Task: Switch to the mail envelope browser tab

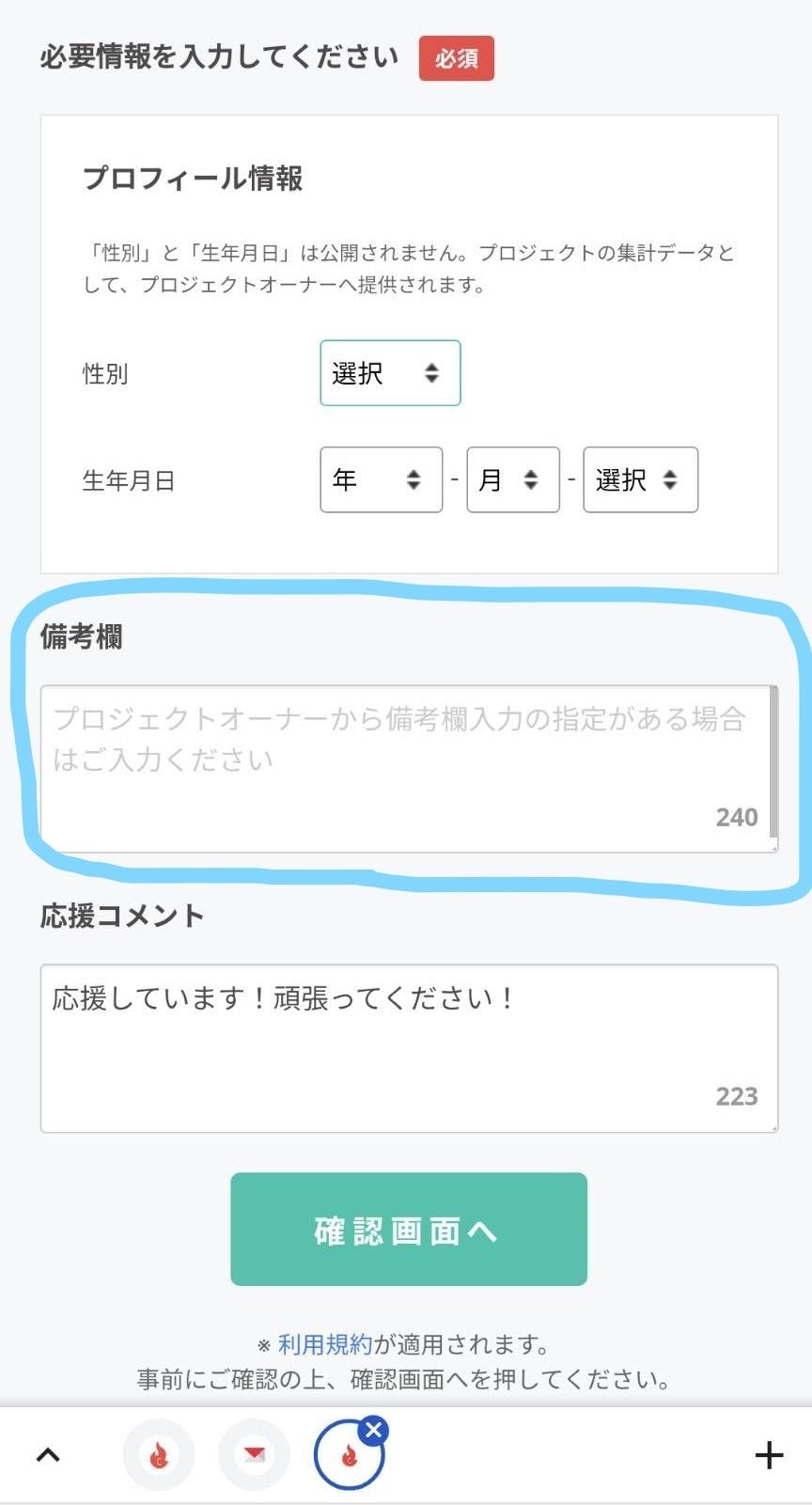Action: coord(254,1454)
